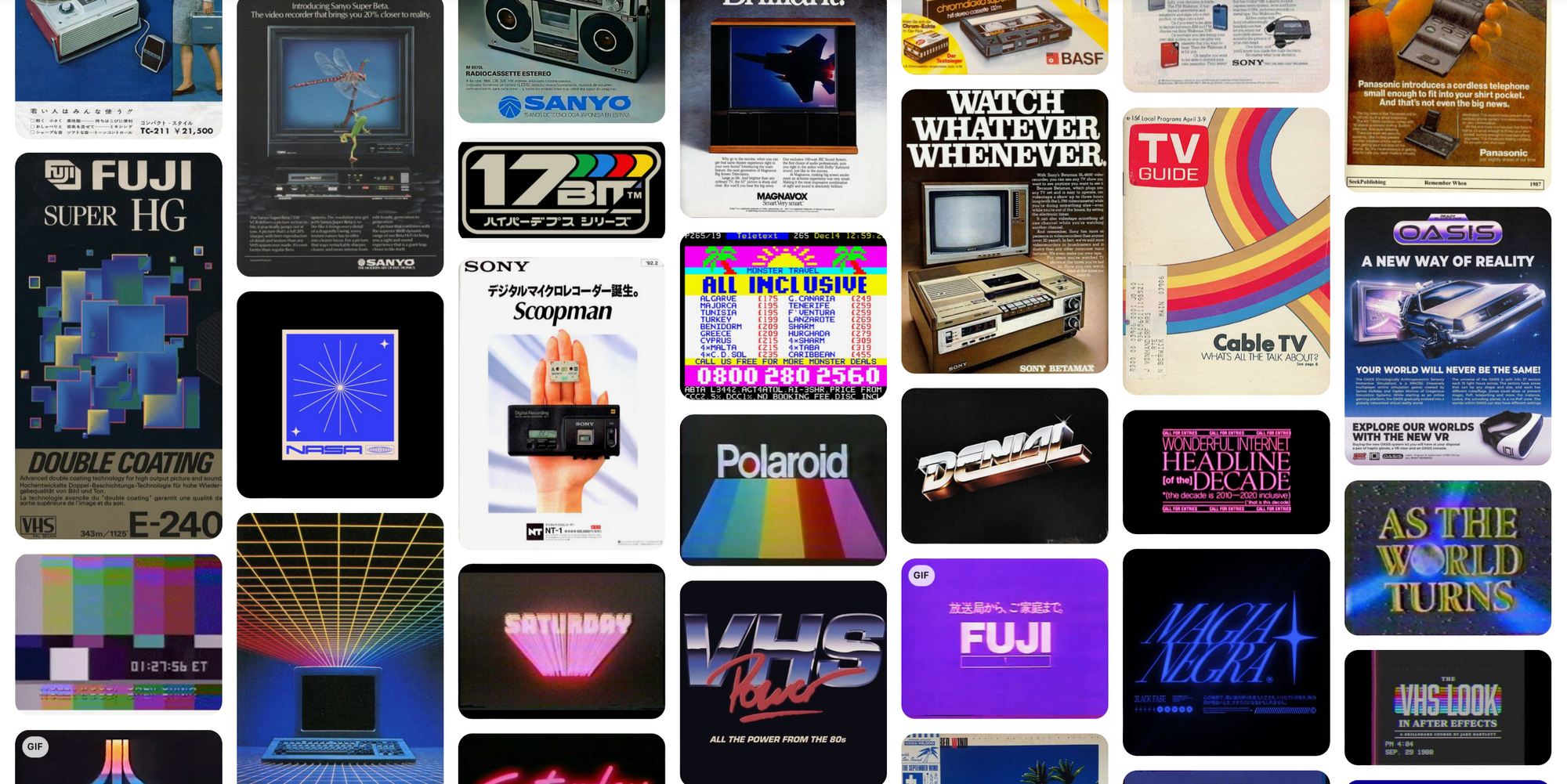
Task: Open the VHS Look After Effects tile
Action: tap(1447, 706)
